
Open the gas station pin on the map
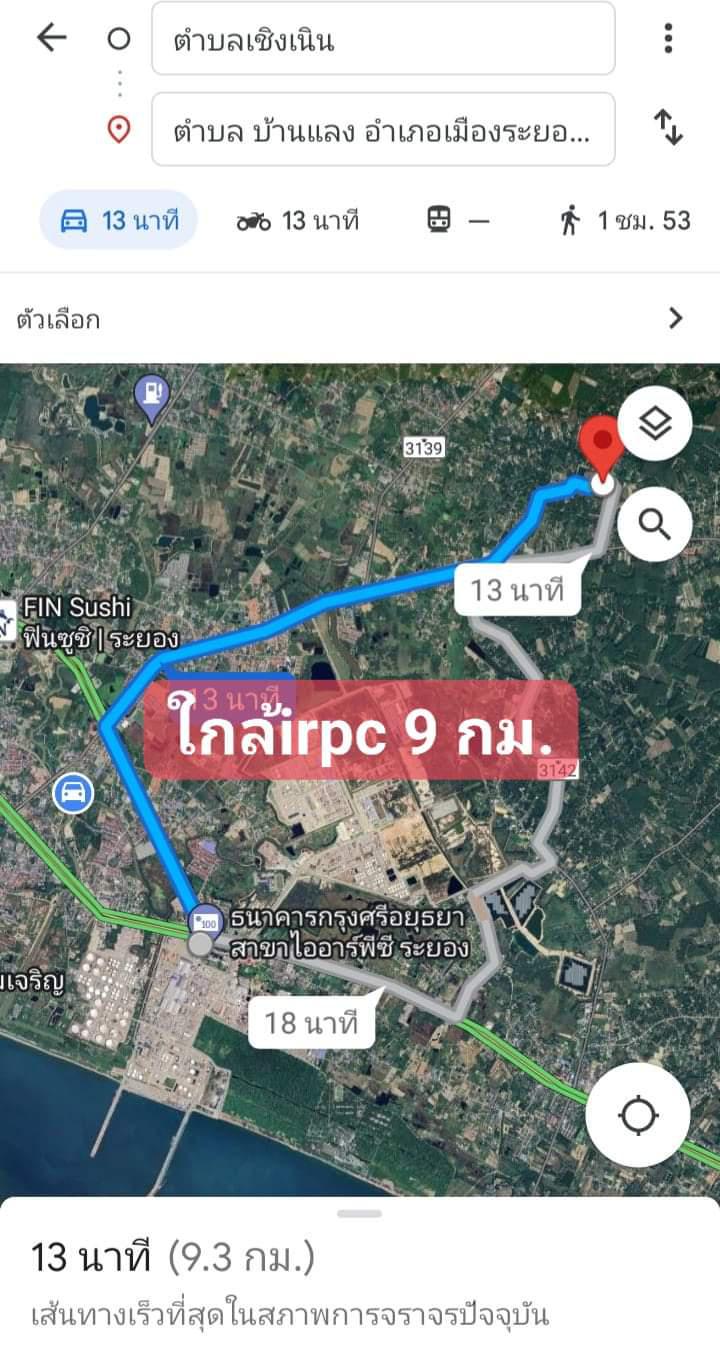(x=152, y=397)
